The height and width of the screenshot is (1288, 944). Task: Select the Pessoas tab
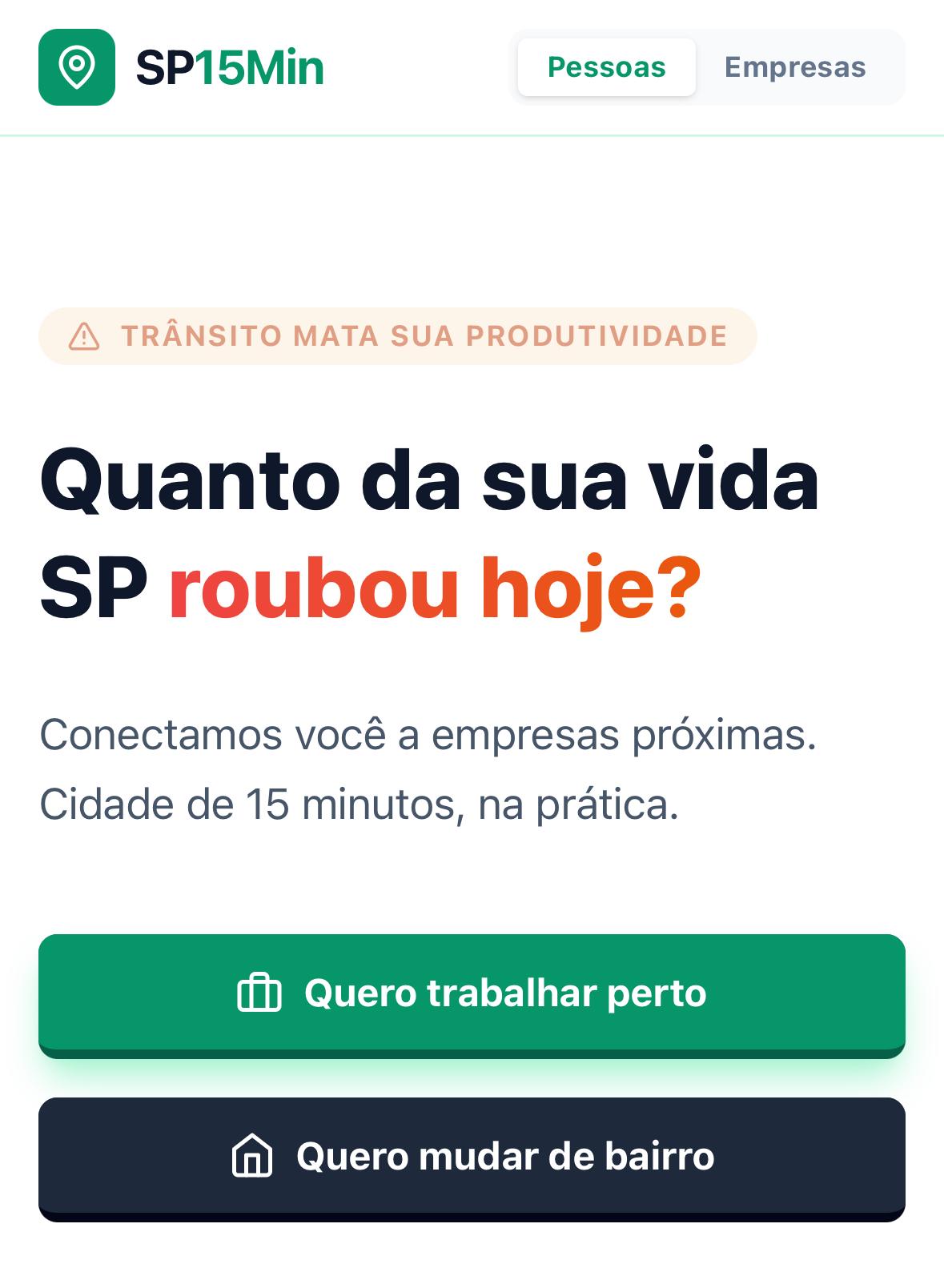(606, 67)
